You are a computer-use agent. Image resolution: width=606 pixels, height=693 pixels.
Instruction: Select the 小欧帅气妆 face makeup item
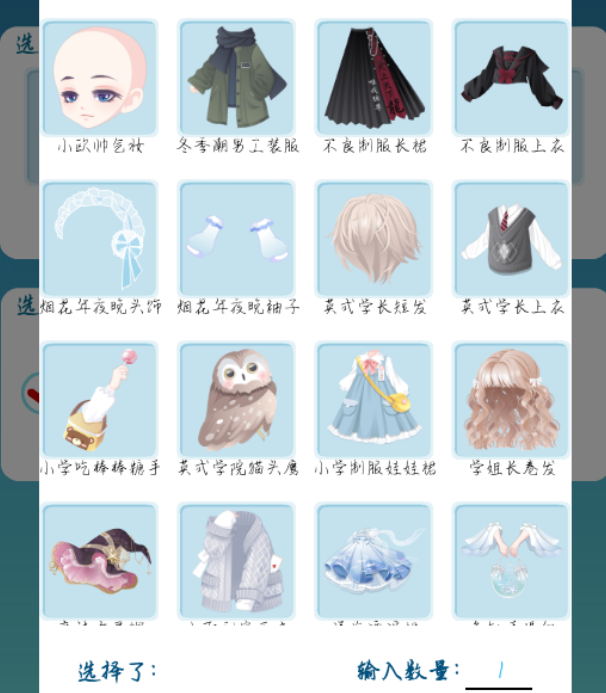(99, 77)
